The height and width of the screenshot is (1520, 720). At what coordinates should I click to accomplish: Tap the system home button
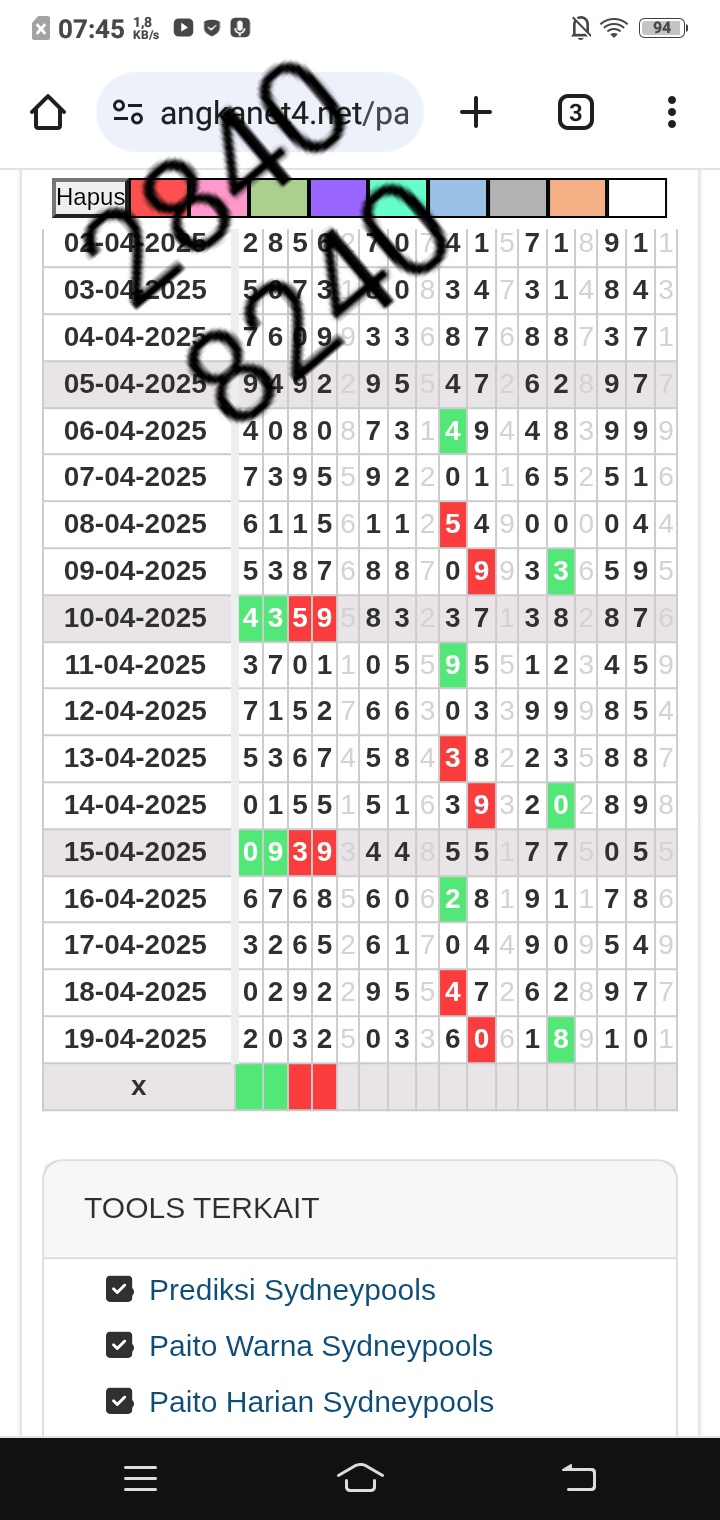[360, 1478]
